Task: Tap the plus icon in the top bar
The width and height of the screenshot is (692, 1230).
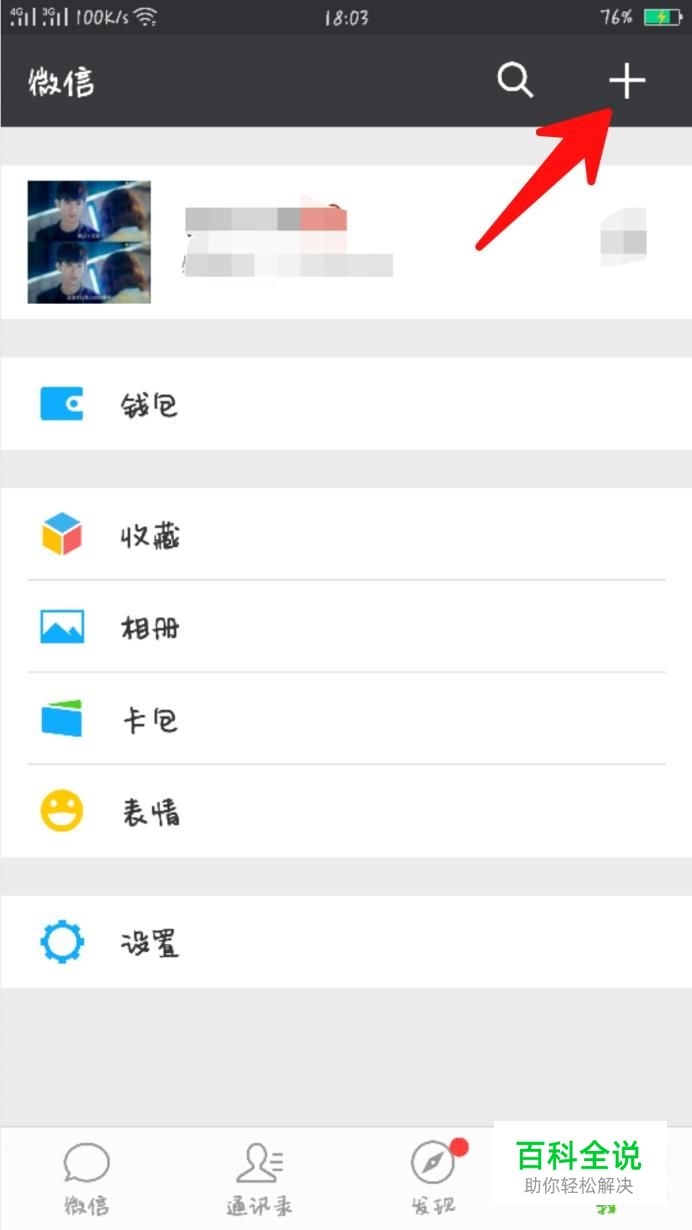Action: click(627, 81)
